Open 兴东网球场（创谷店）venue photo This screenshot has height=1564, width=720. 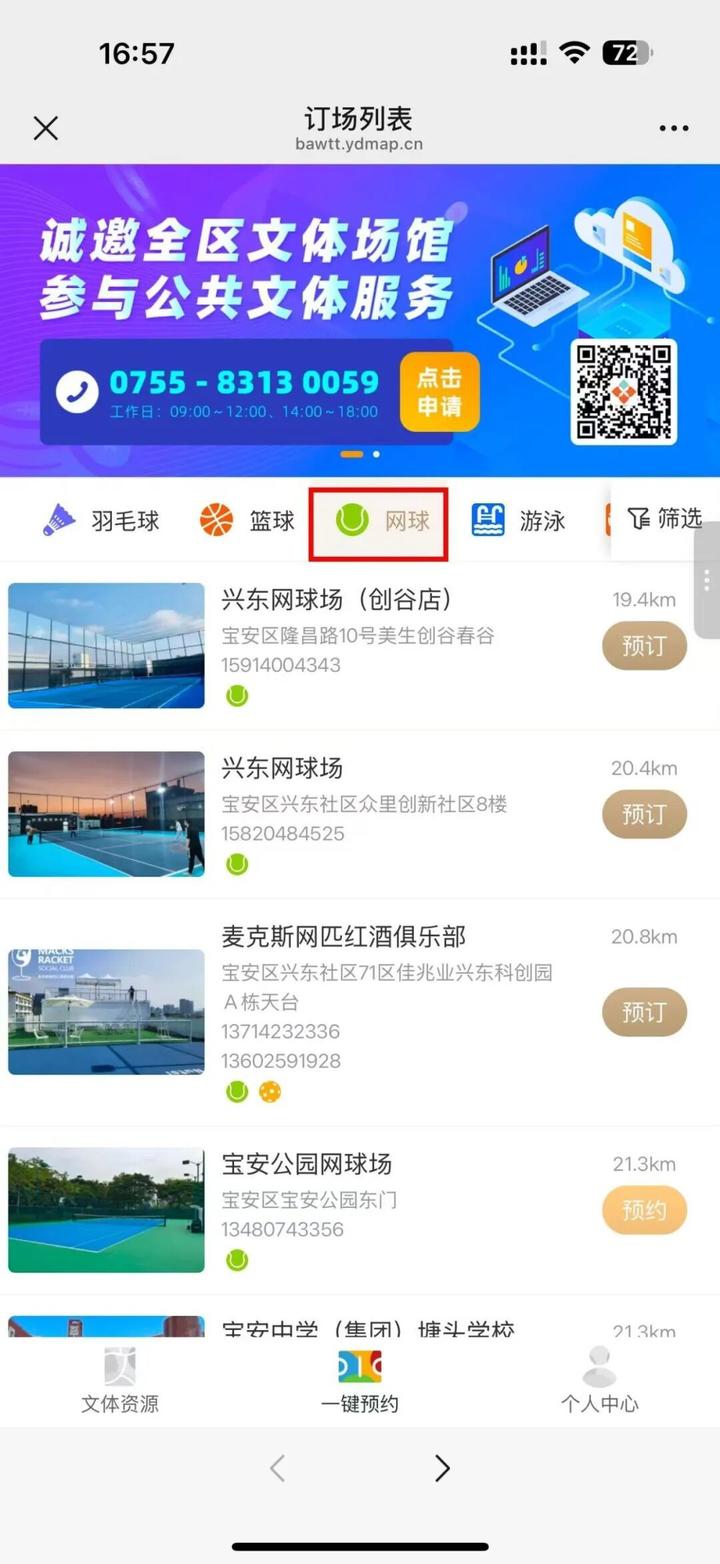(x=106, y=645)
